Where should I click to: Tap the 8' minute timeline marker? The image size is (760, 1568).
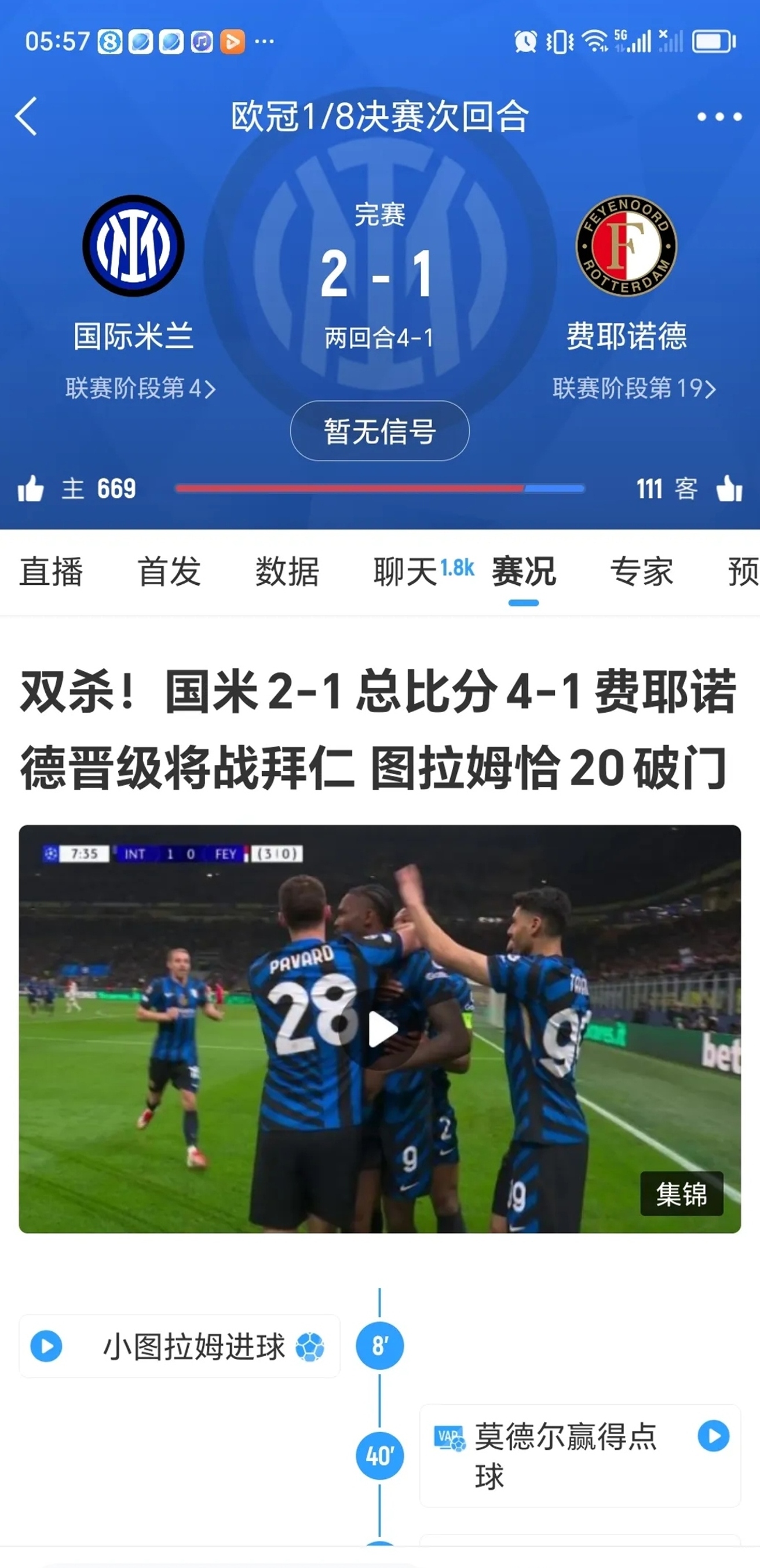point(380,1346)
